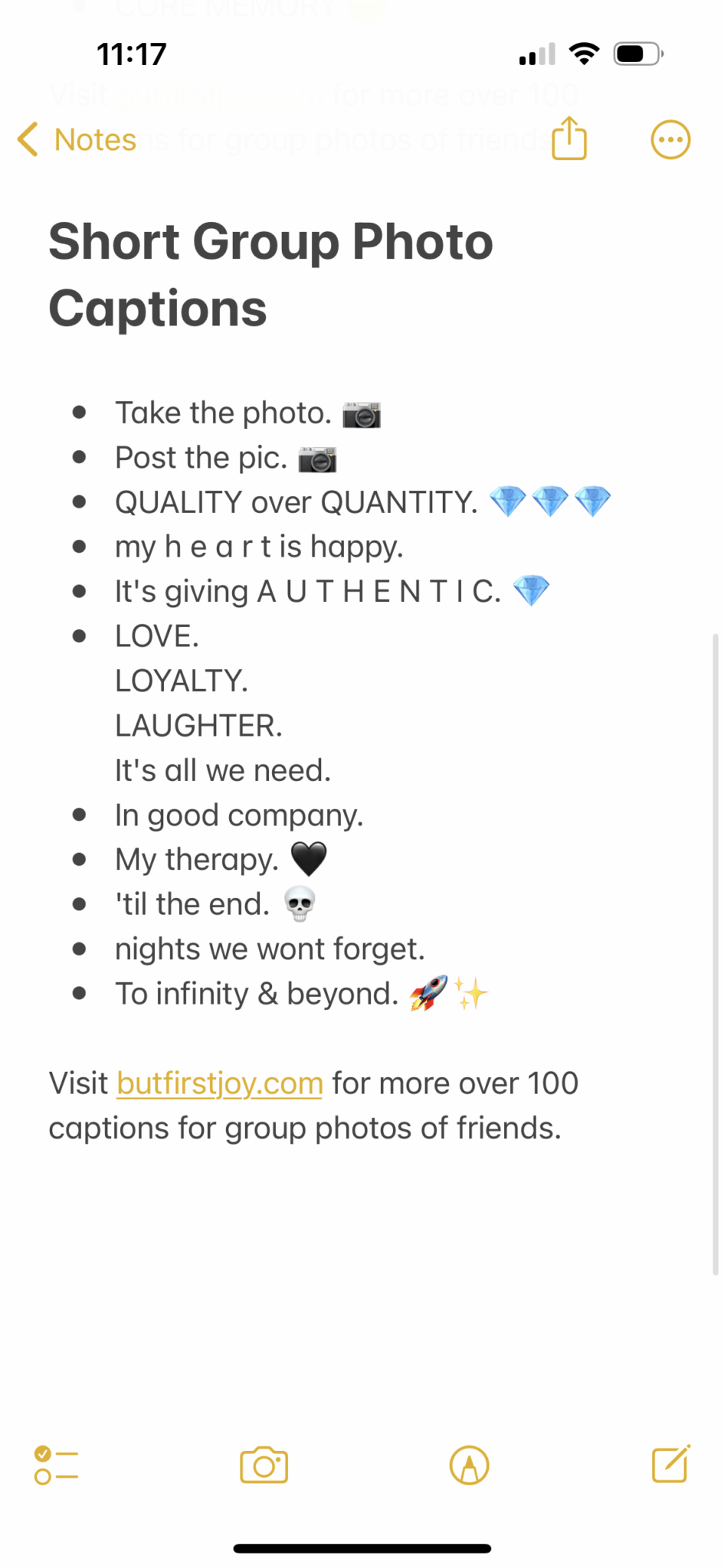The width and height of the screenshot is (724, 1568).
Task: Open the more options menu
Action: 670,140
